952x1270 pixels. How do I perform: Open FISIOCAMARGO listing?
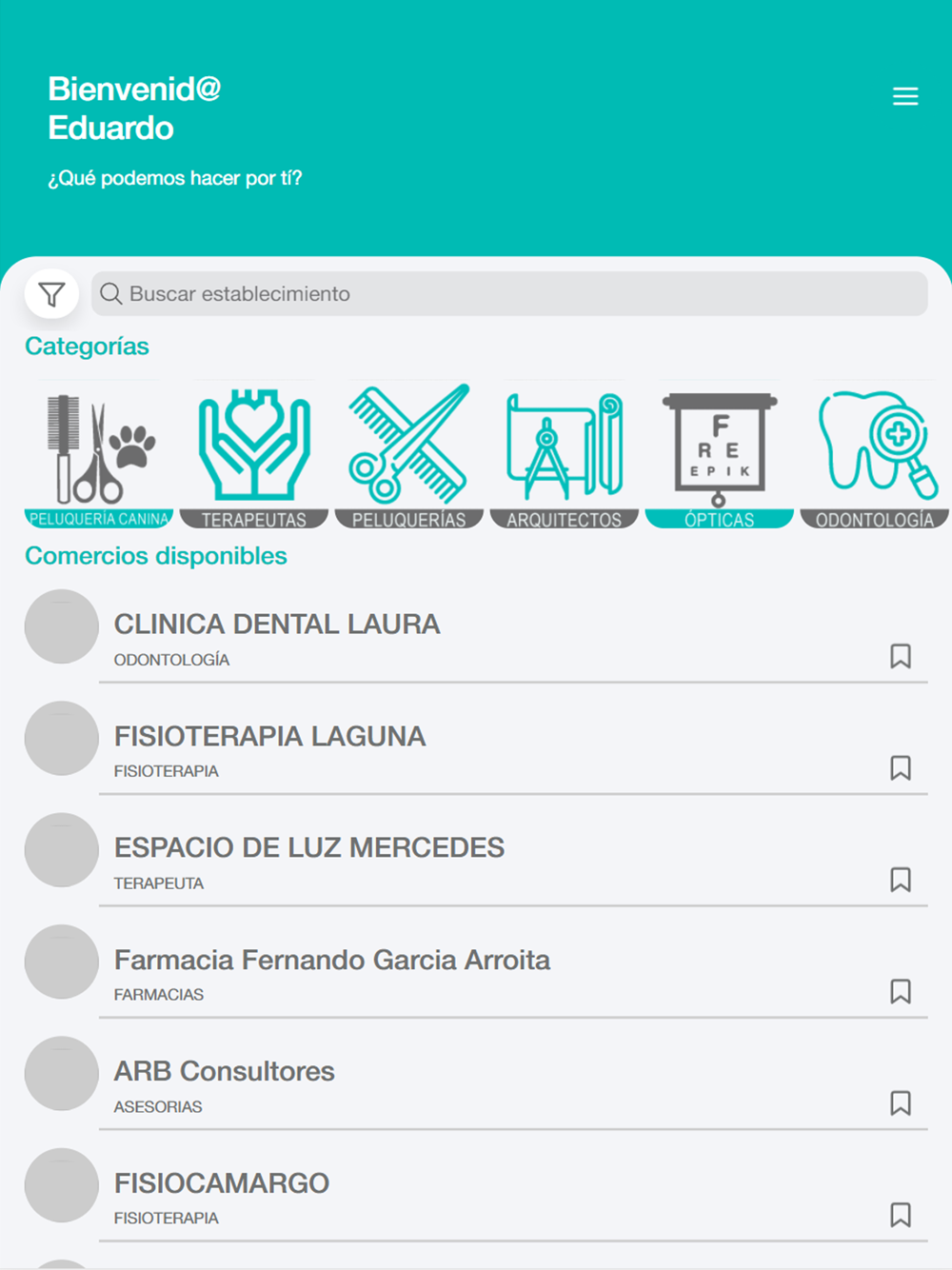tap(476, 1195)
